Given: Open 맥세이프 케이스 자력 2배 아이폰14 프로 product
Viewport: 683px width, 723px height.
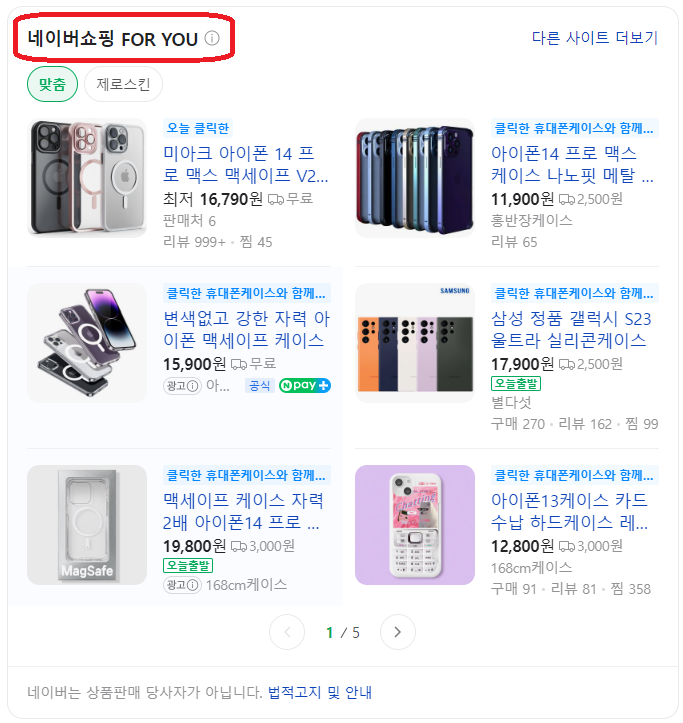Looking at the screenshot, I should (243, 511).
